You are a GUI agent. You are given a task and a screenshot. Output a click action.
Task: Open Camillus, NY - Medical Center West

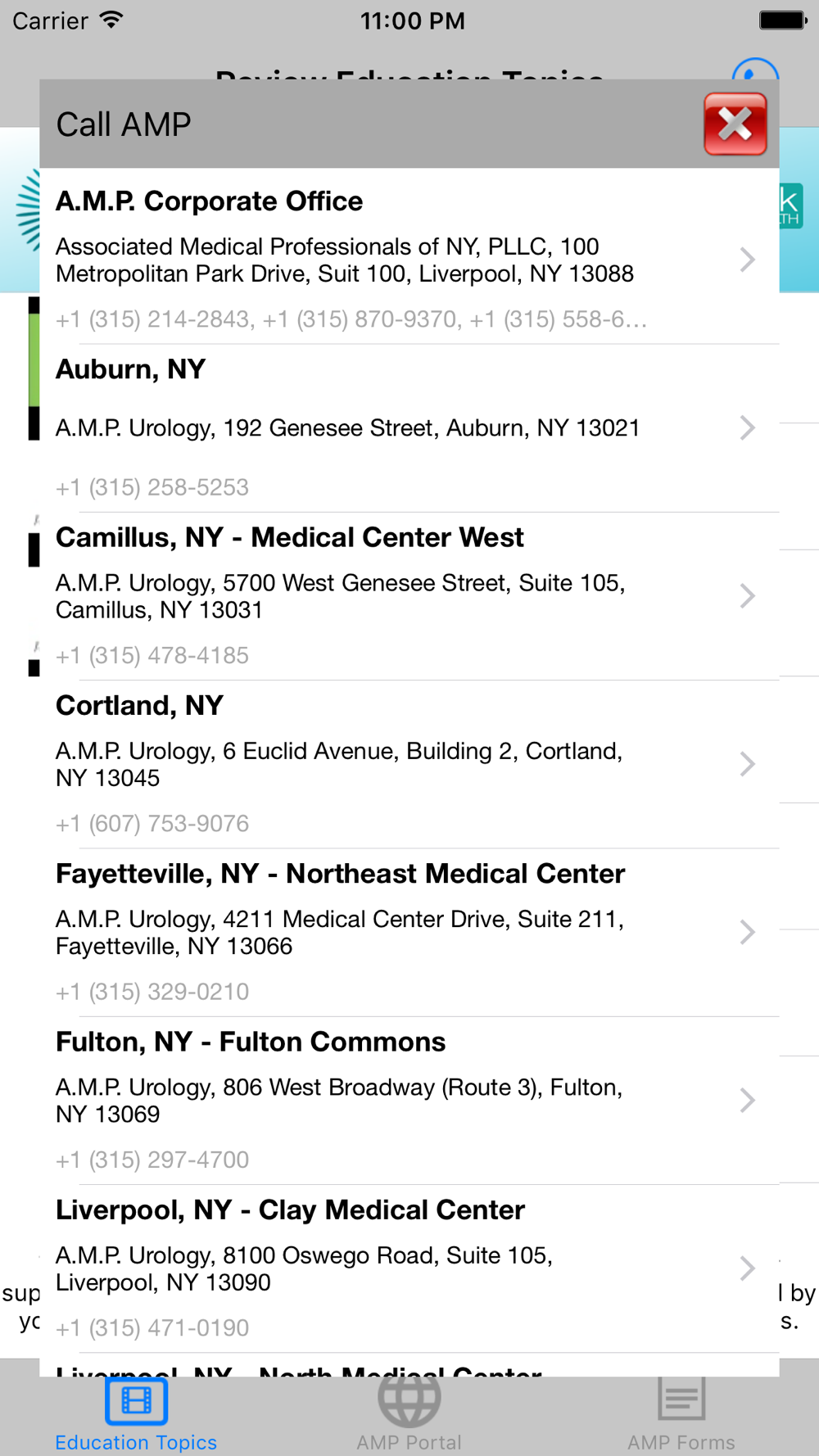[x=409, y=596]
